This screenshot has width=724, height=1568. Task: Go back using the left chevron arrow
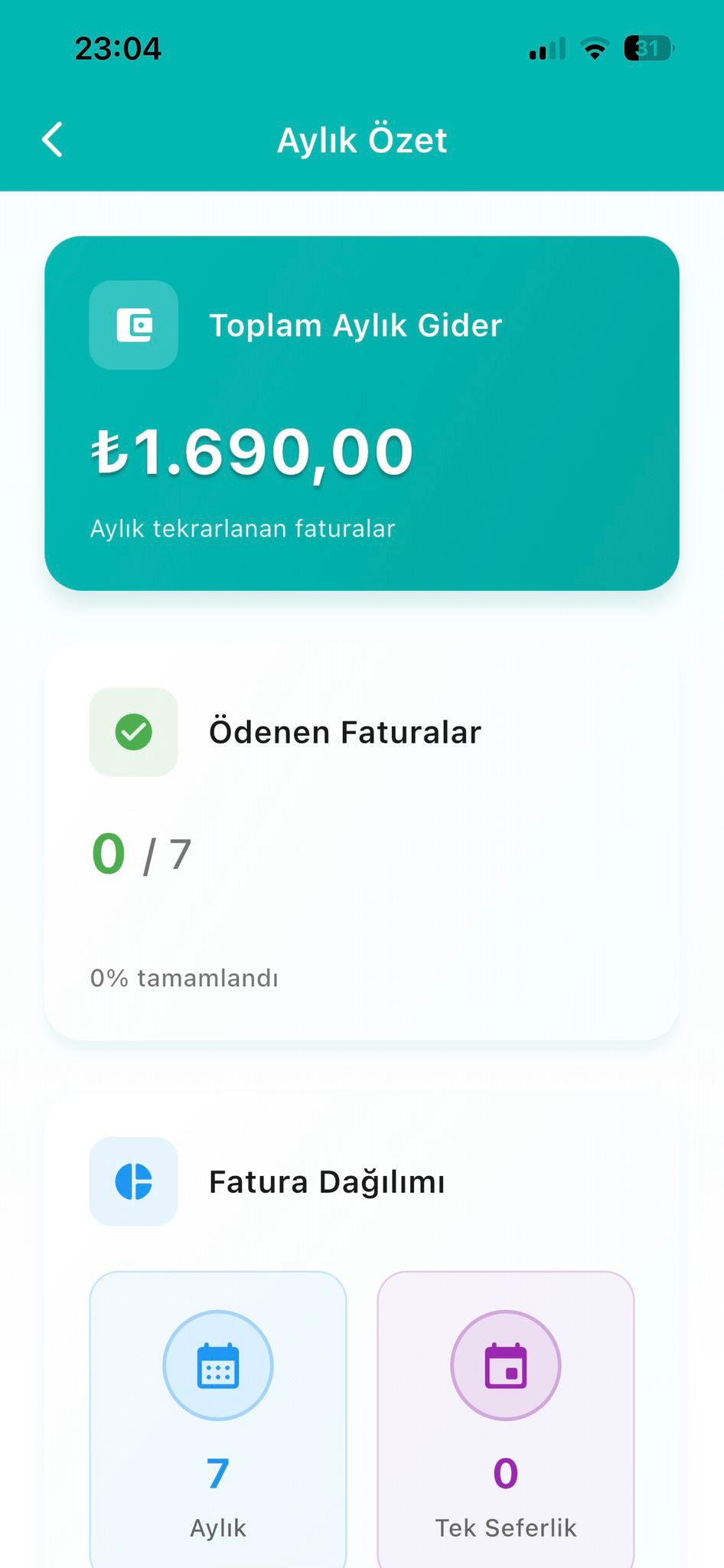[51, 140]
